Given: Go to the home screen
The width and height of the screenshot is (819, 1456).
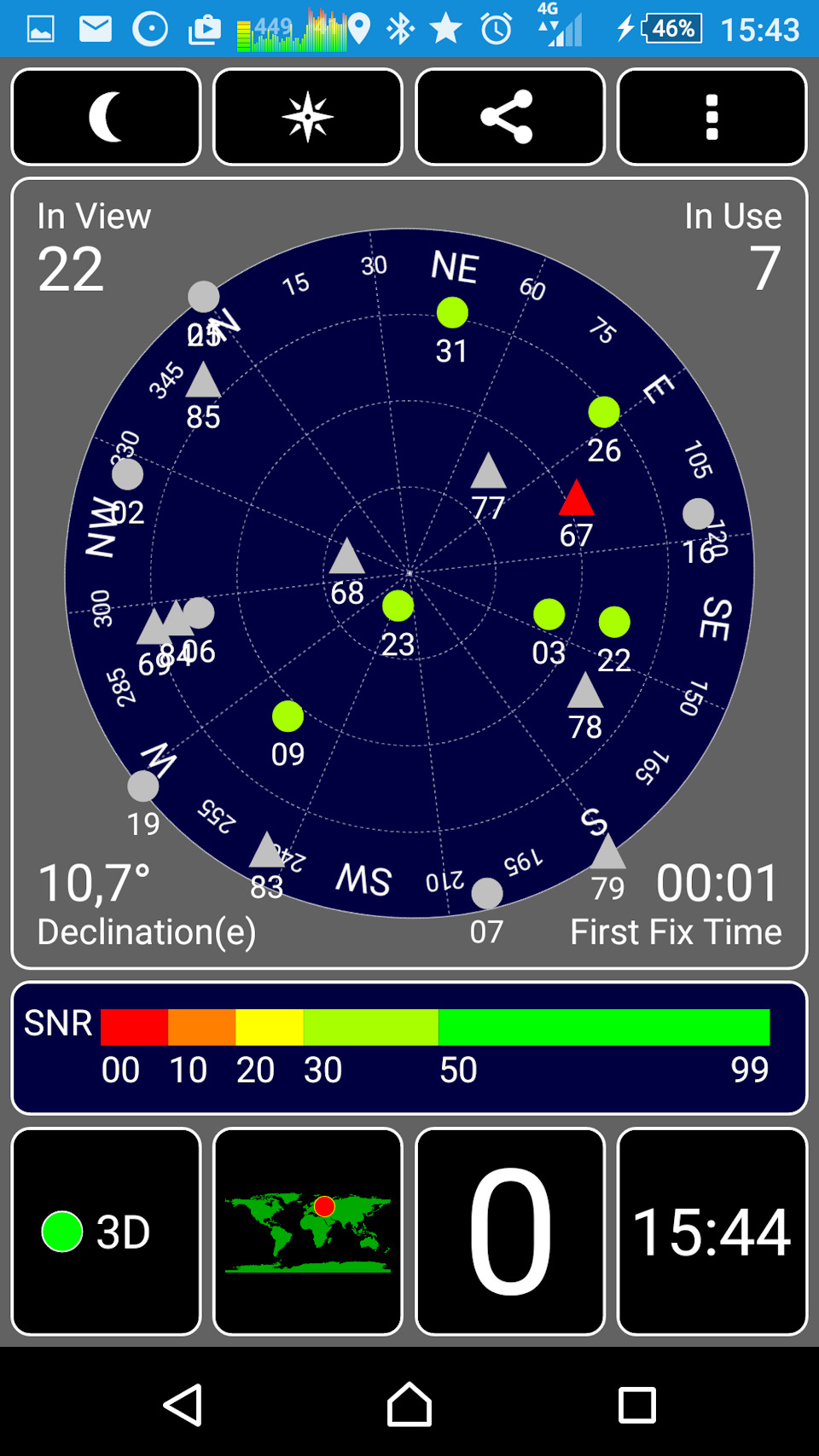Looking at the screenshot, I should 409,1404.
